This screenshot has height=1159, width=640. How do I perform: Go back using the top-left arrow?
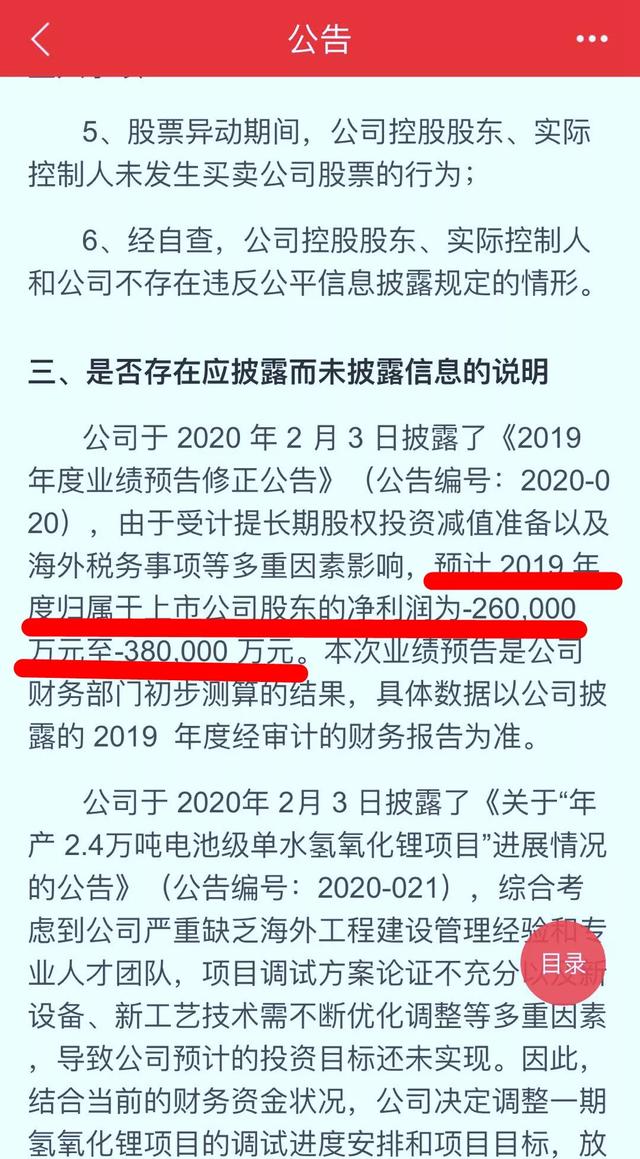(41, 38)
